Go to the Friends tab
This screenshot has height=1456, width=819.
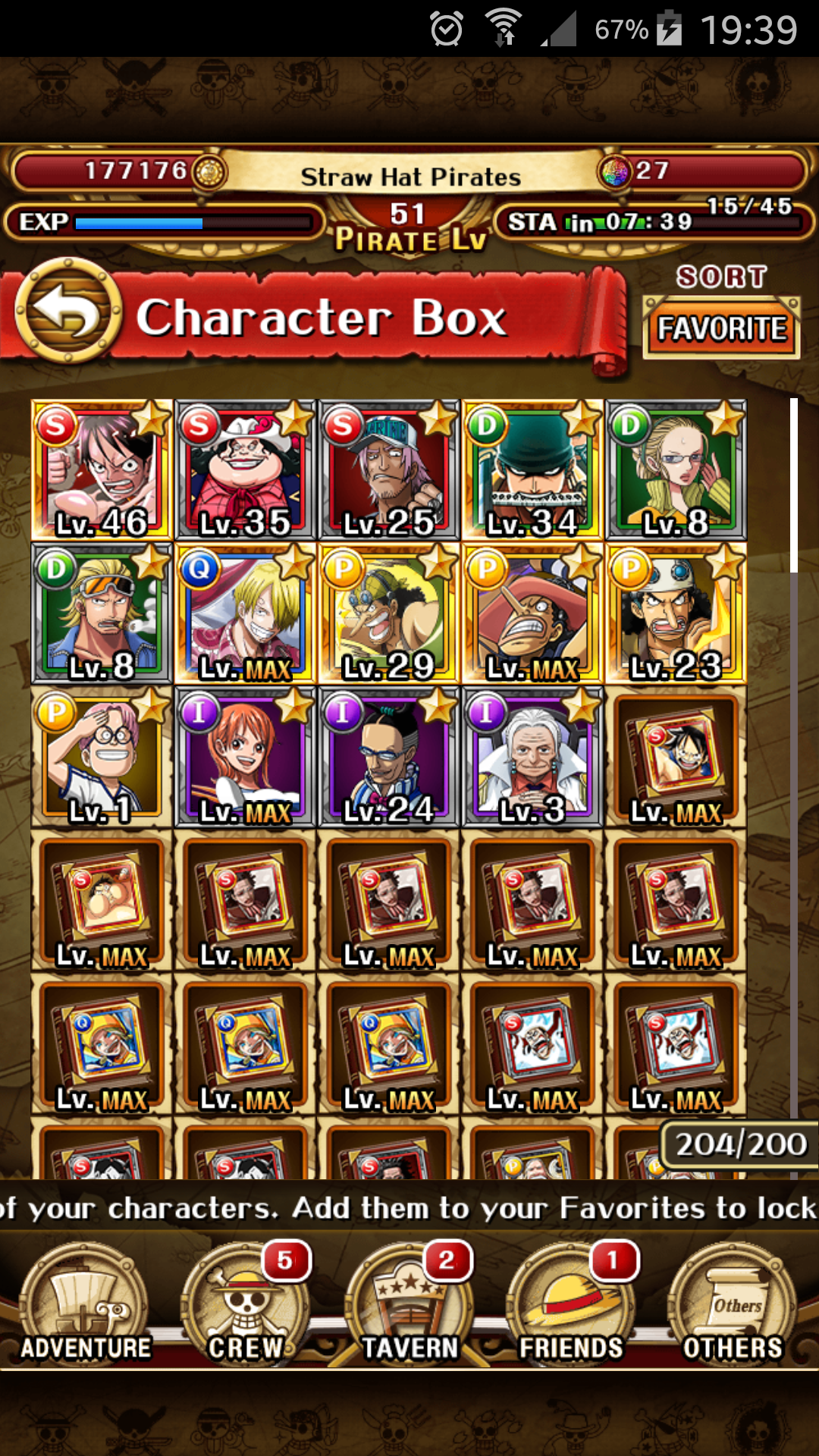tap(571, 1306)
